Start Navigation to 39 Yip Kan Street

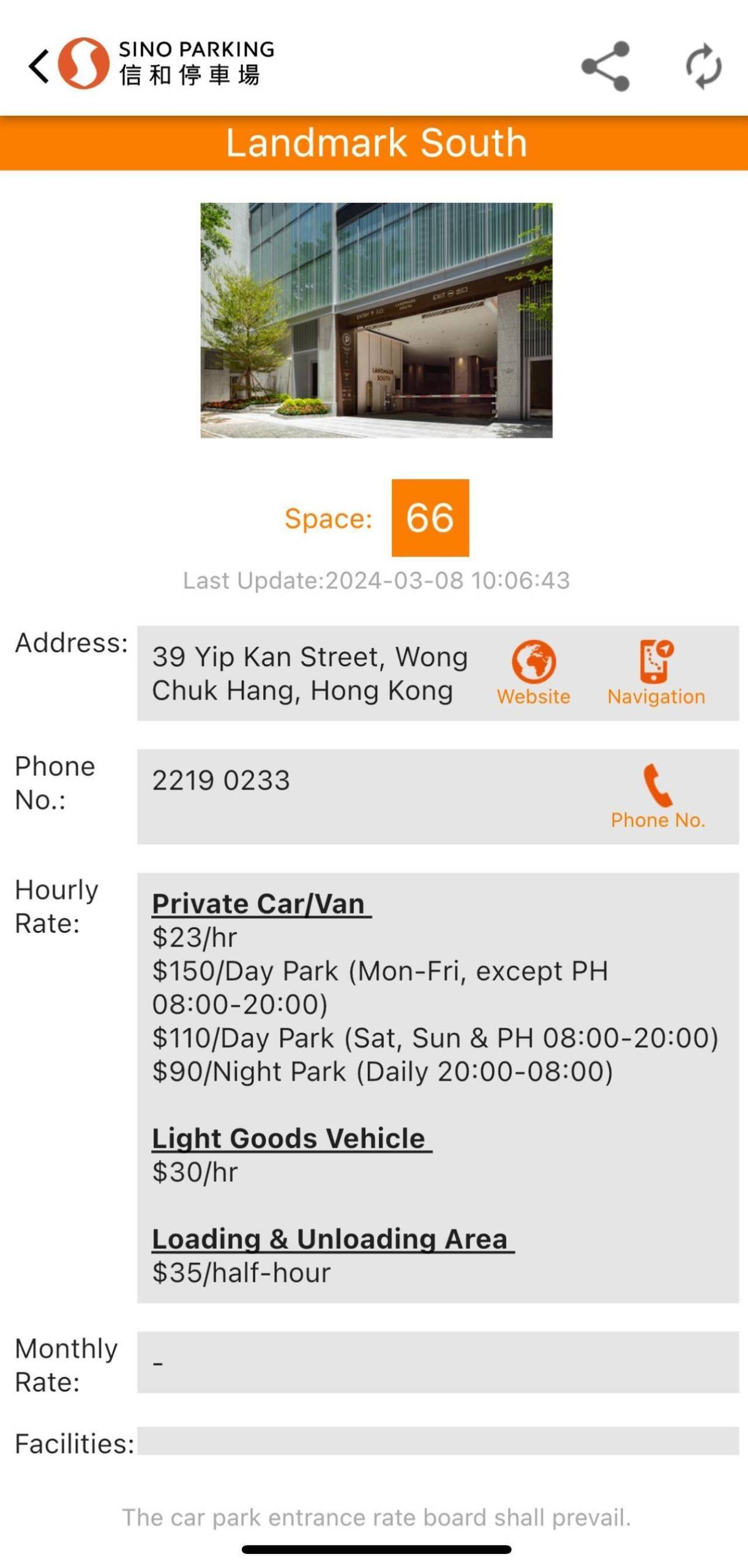pos(656,673)
